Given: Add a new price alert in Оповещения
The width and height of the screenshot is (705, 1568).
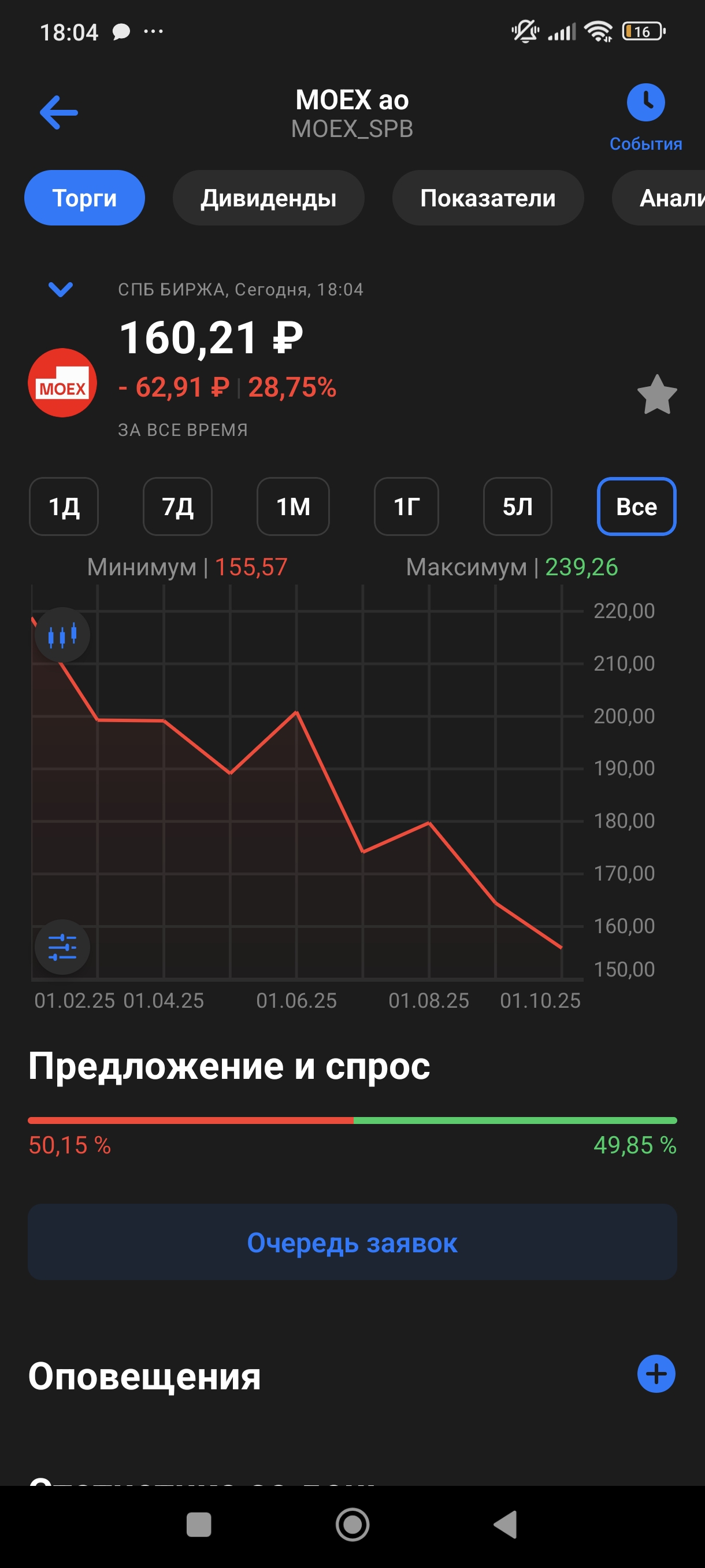Looking at the screenshot, I should (656, 1374).
